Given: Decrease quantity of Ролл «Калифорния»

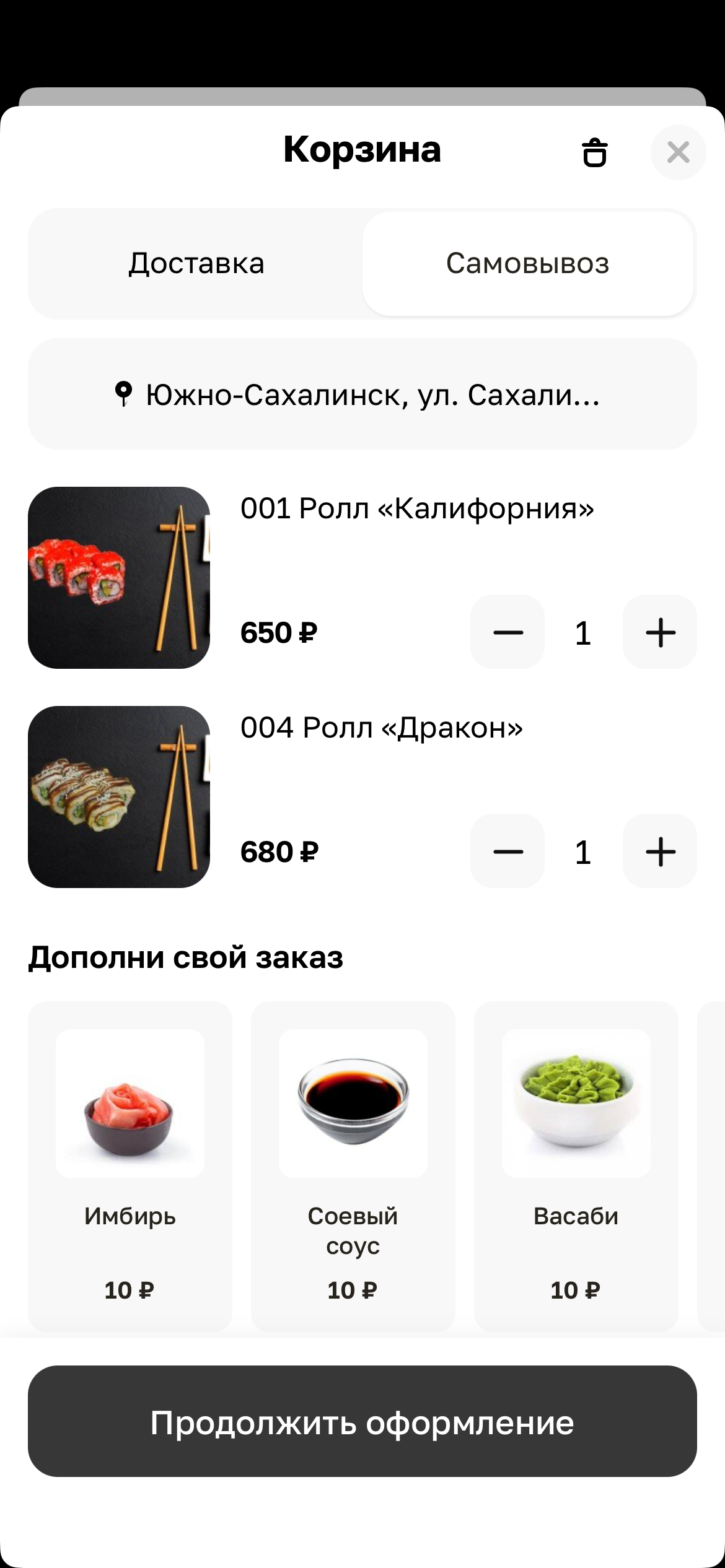Looking at the screenshot, I should (x=507, y=632).
